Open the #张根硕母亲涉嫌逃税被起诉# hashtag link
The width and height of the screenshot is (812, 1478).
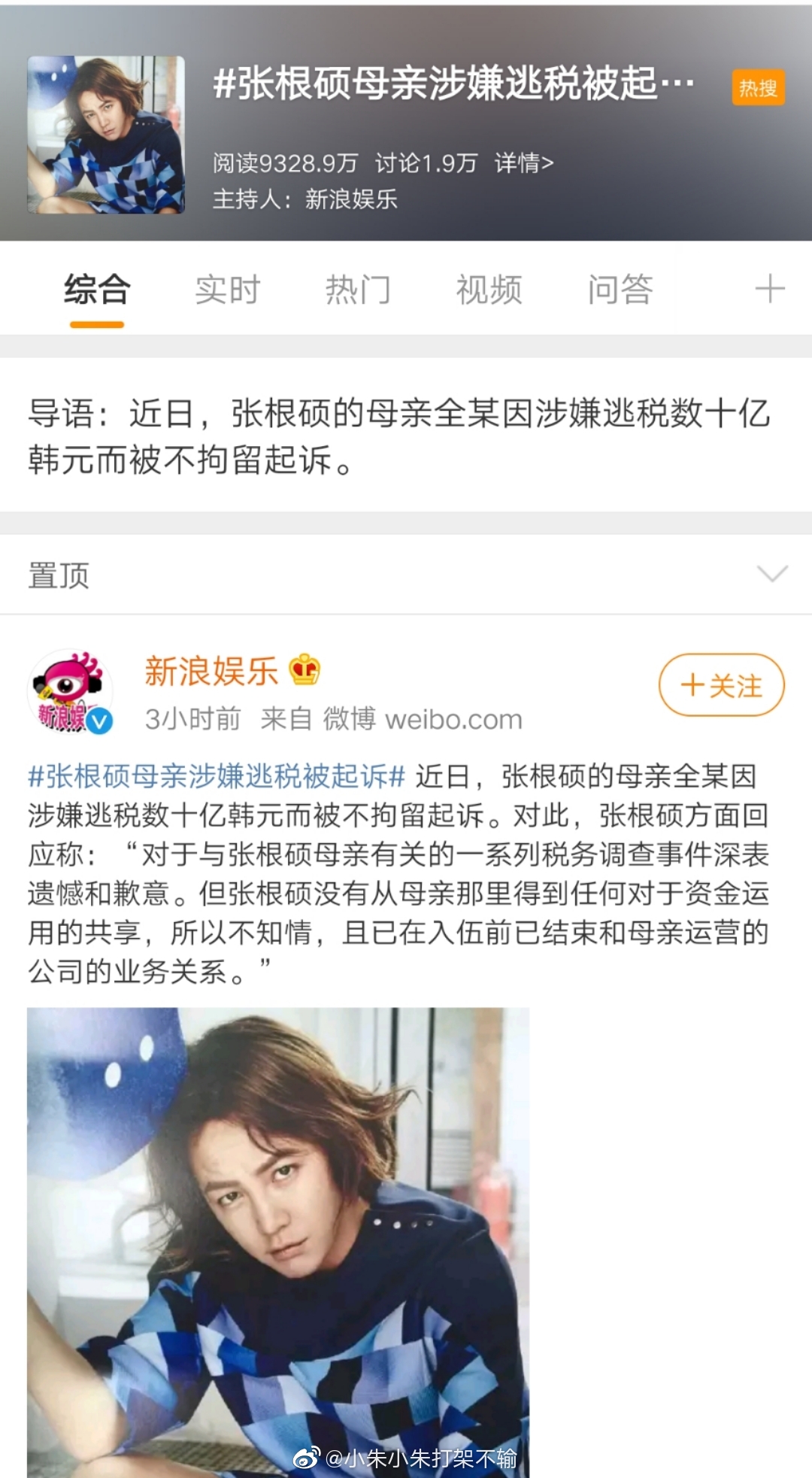[x=217, y=776]
